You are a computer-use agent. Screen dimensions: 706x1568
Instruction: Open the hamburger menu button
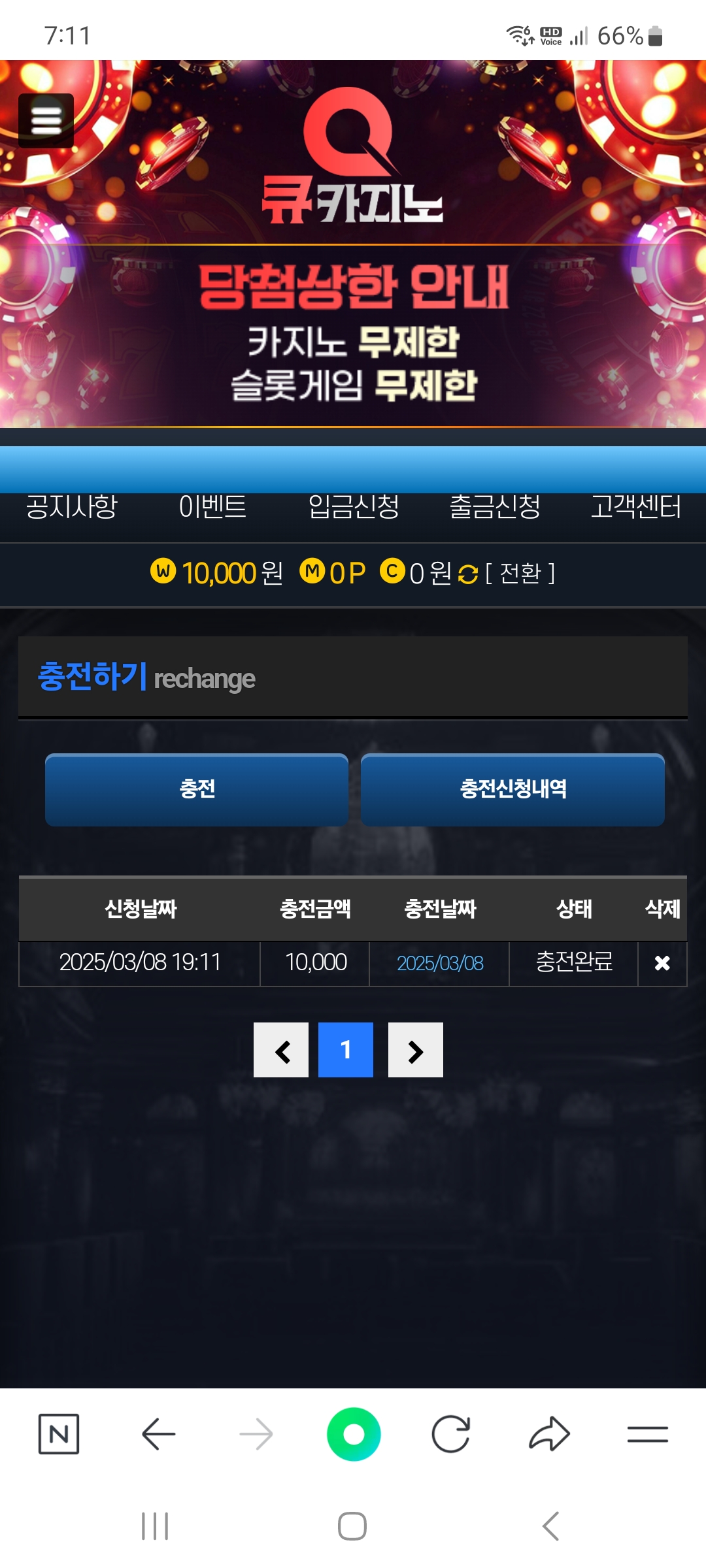(x=46, y=120)
